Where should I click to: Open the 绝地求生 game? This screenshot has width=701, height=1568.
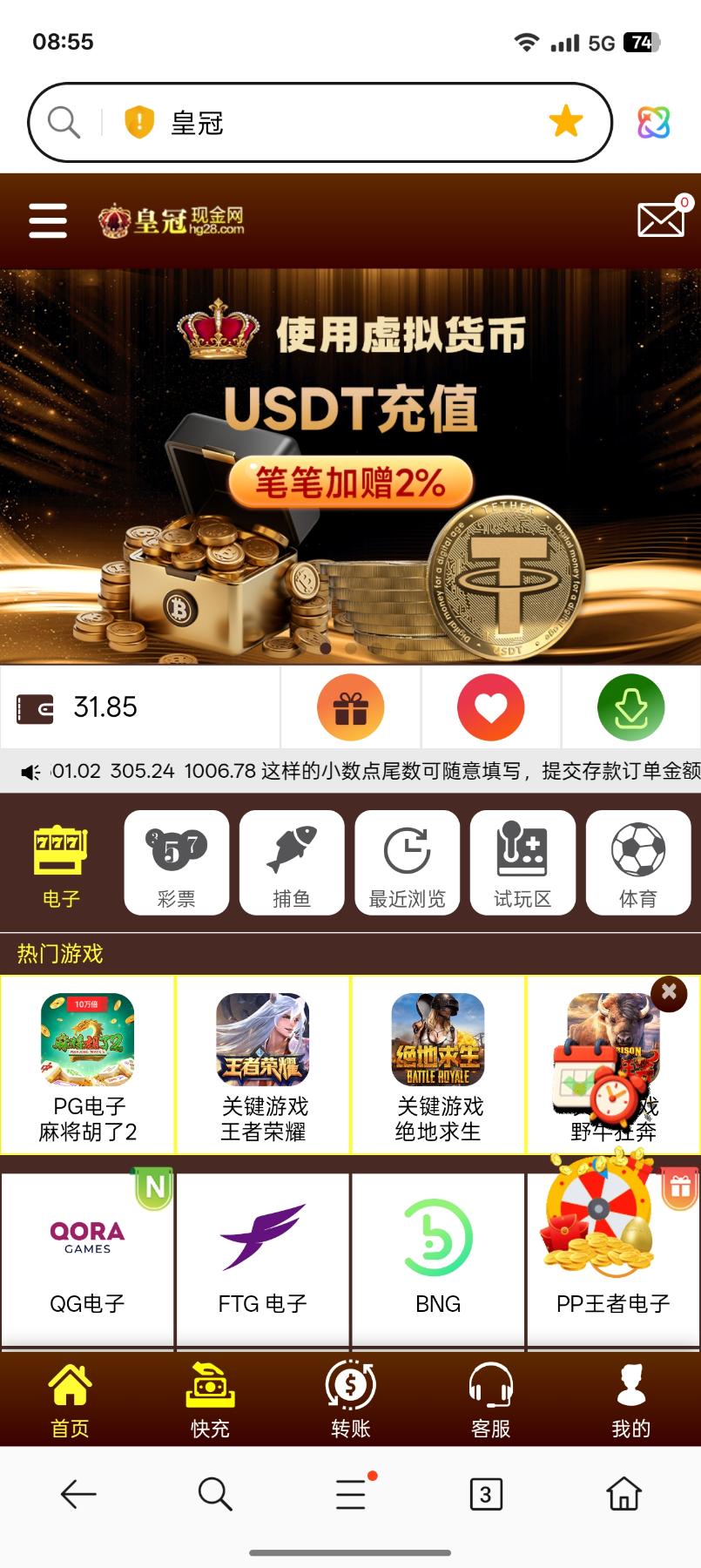(x=438, y=1064)
